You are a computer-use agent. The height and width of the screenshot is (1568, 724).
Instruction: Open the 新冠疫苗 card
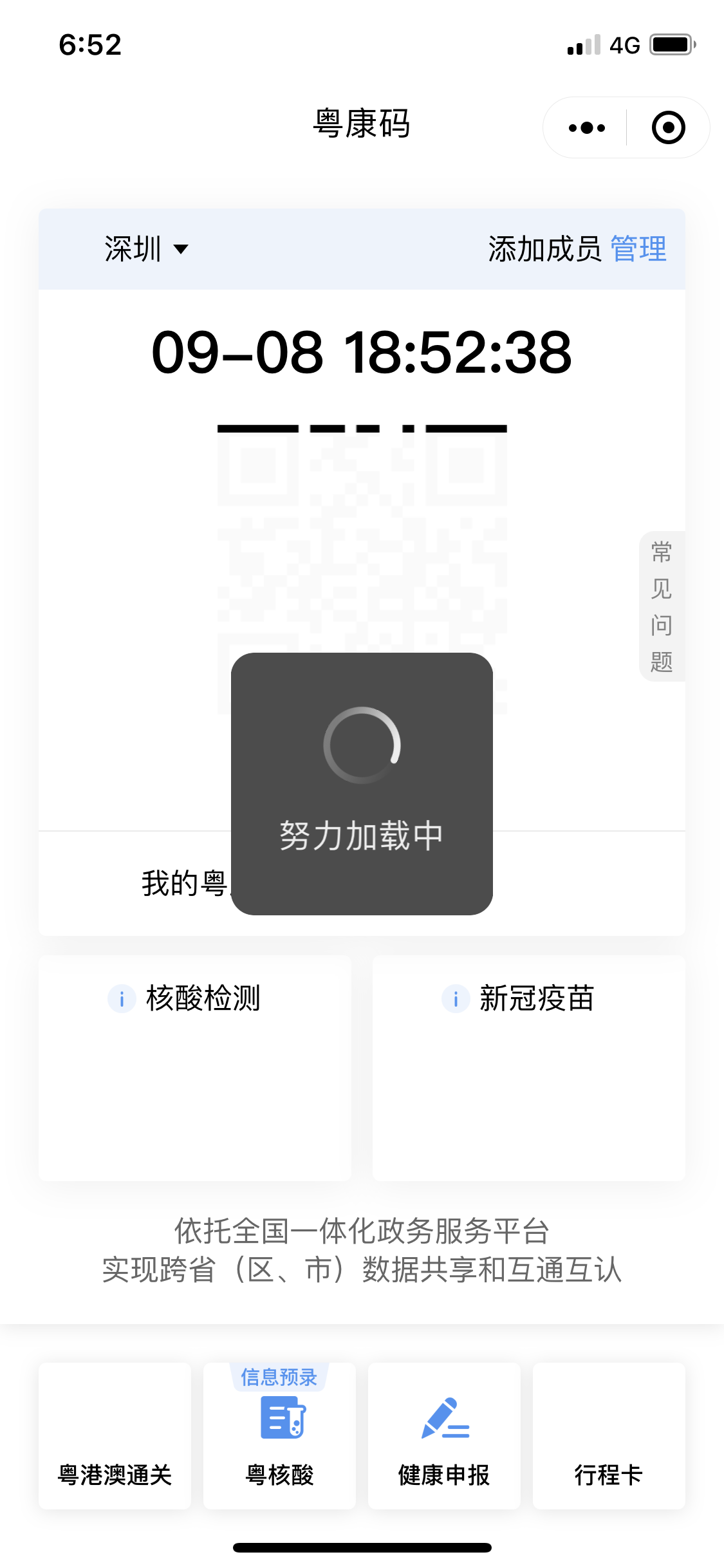pyautogui.click(x=528, y=1067)
